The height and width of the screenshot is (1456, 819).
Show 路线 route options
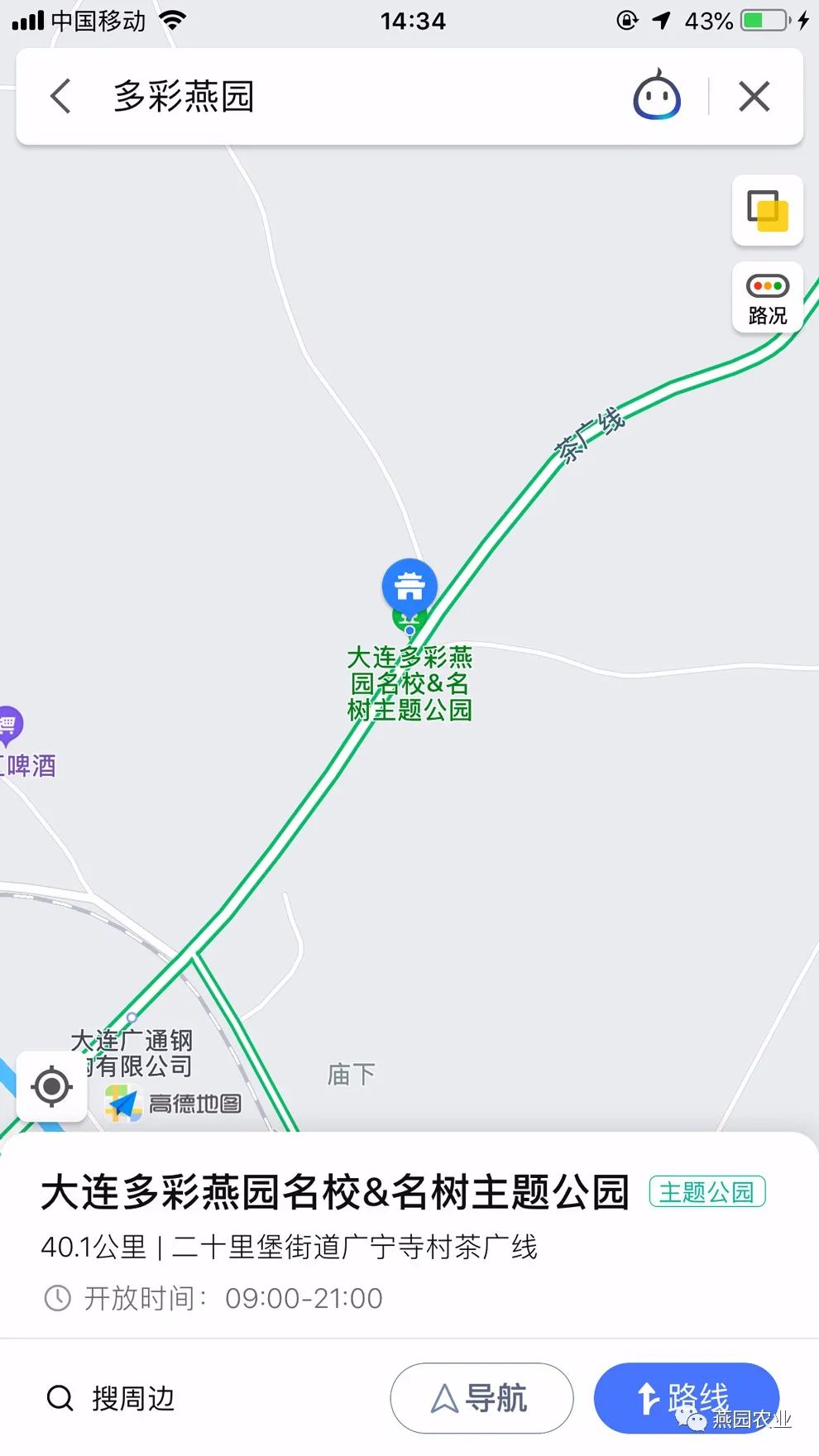click(686, 1398)
